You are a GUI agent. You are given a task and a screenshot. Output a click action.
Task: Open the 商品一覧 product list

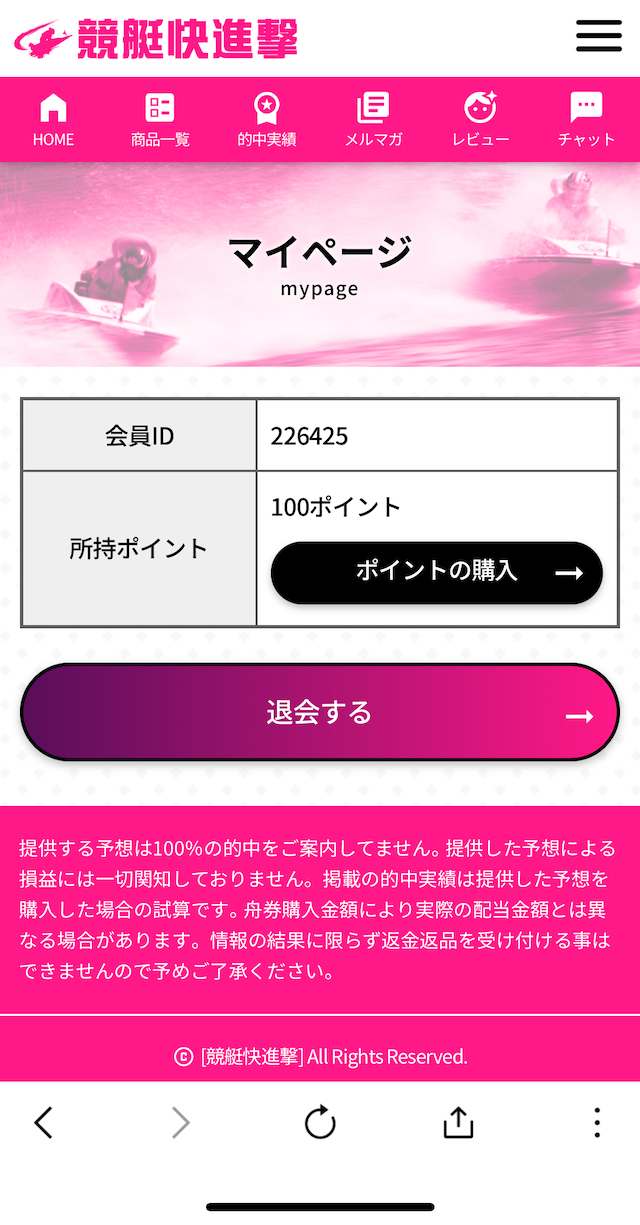(160, 120)
